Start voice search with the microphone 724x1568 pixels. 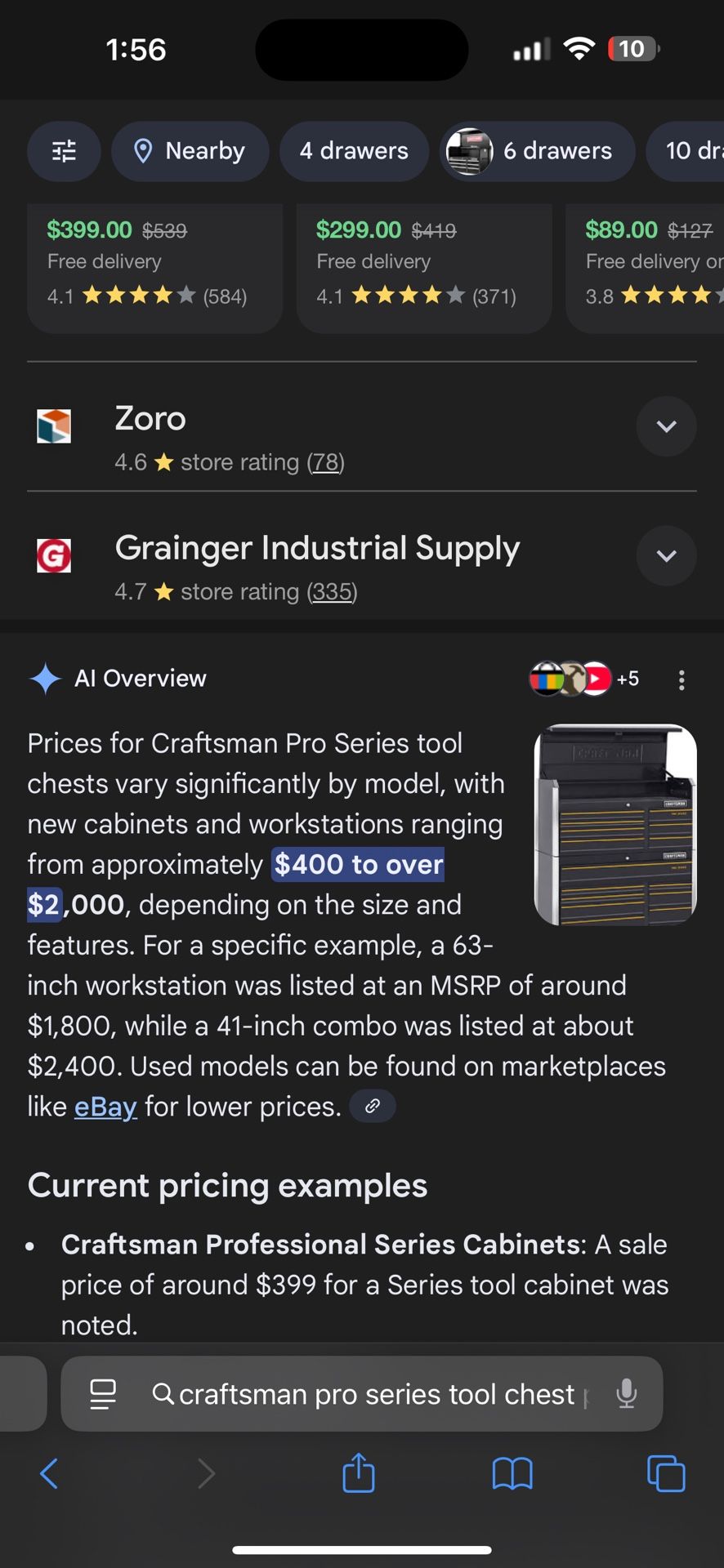pos(627,1394)
